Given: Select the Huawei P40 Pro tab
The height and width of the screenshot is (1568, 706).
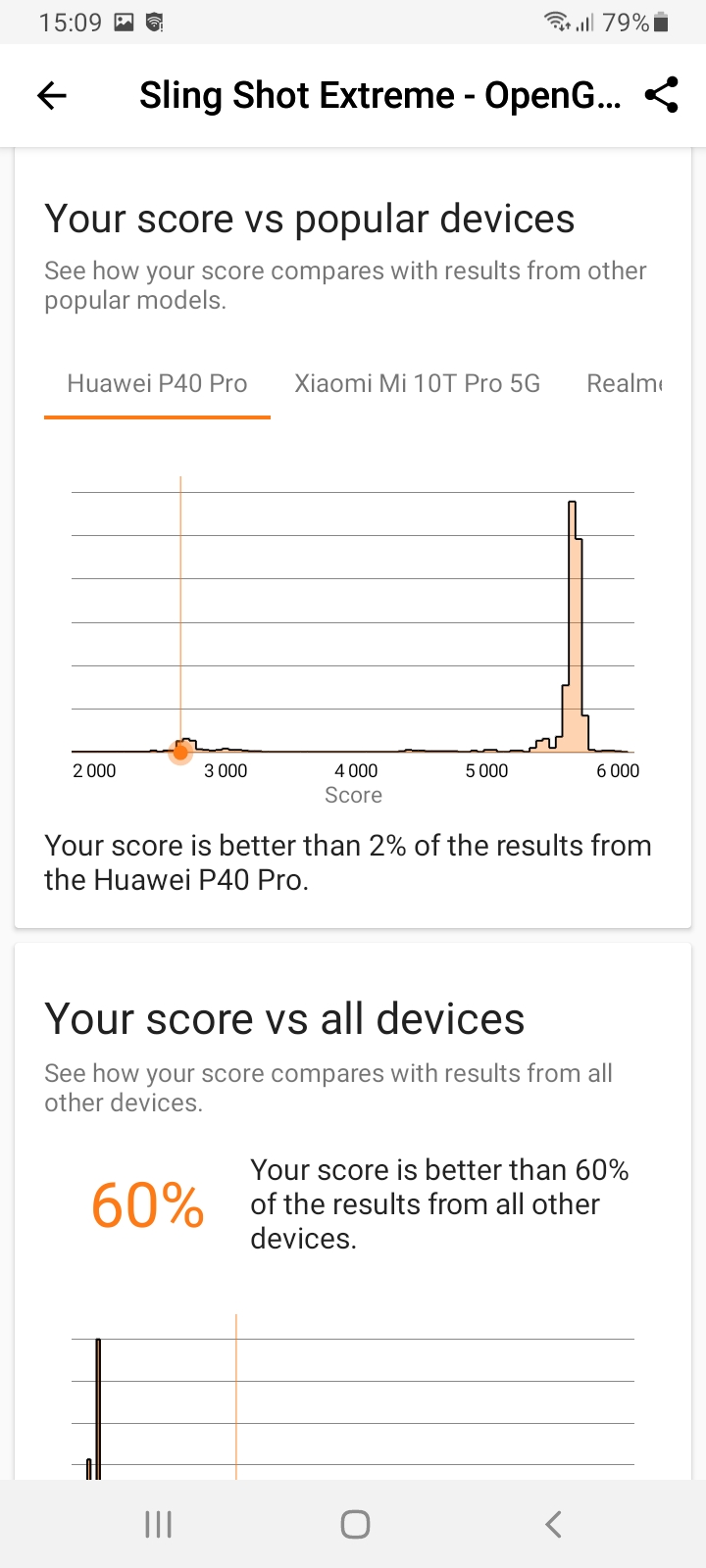Looking at the screenshot, I should tap(157, 383).
